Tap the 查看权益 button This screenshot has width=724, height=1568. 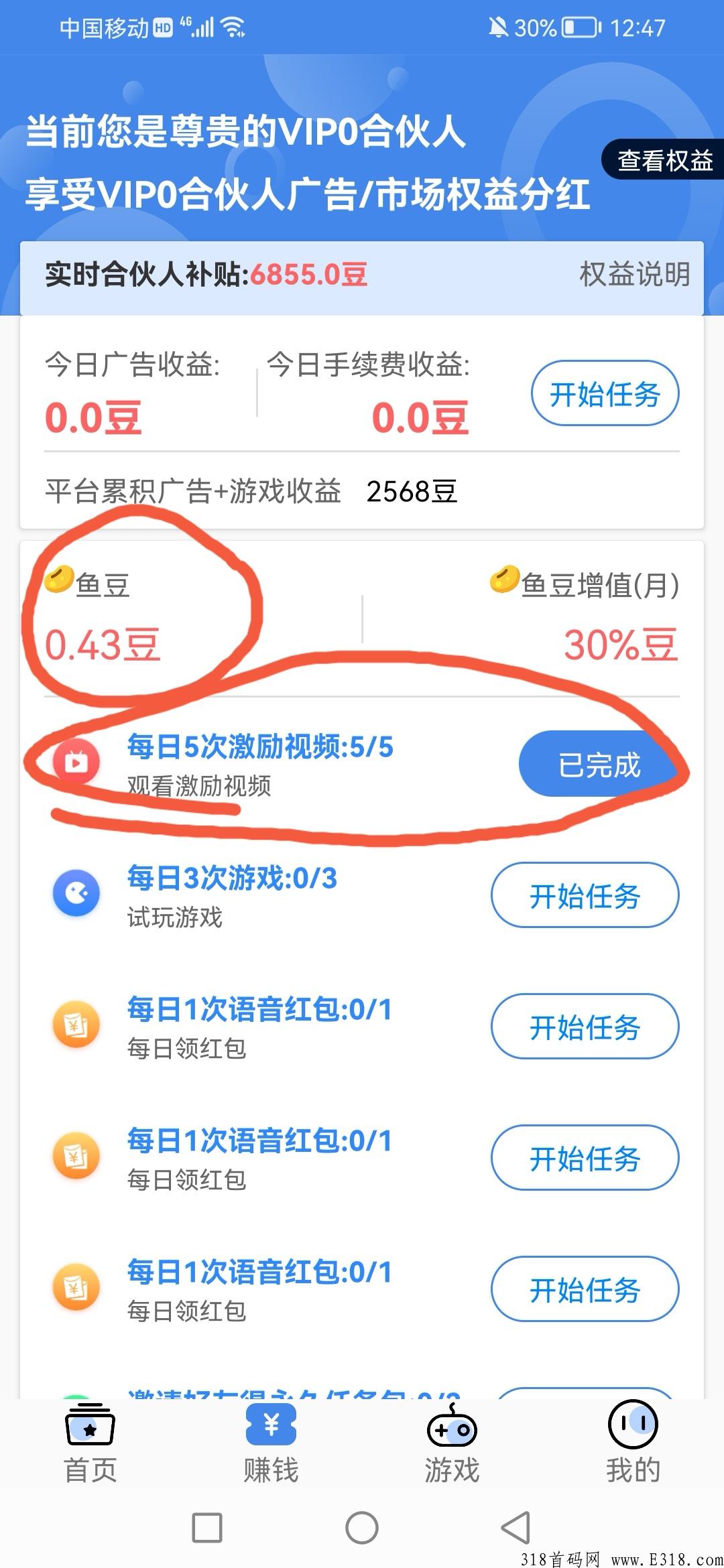pos(664,160)
